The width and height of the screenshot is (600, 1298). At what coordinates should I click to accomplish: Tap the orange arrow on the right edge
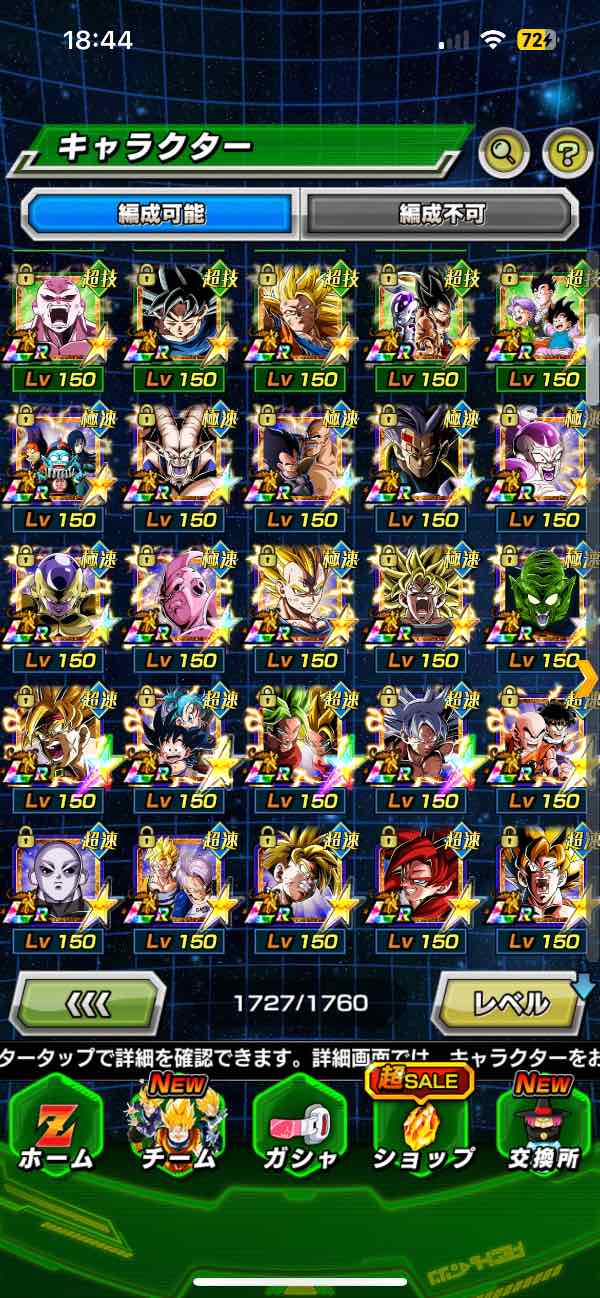(587, 678)
